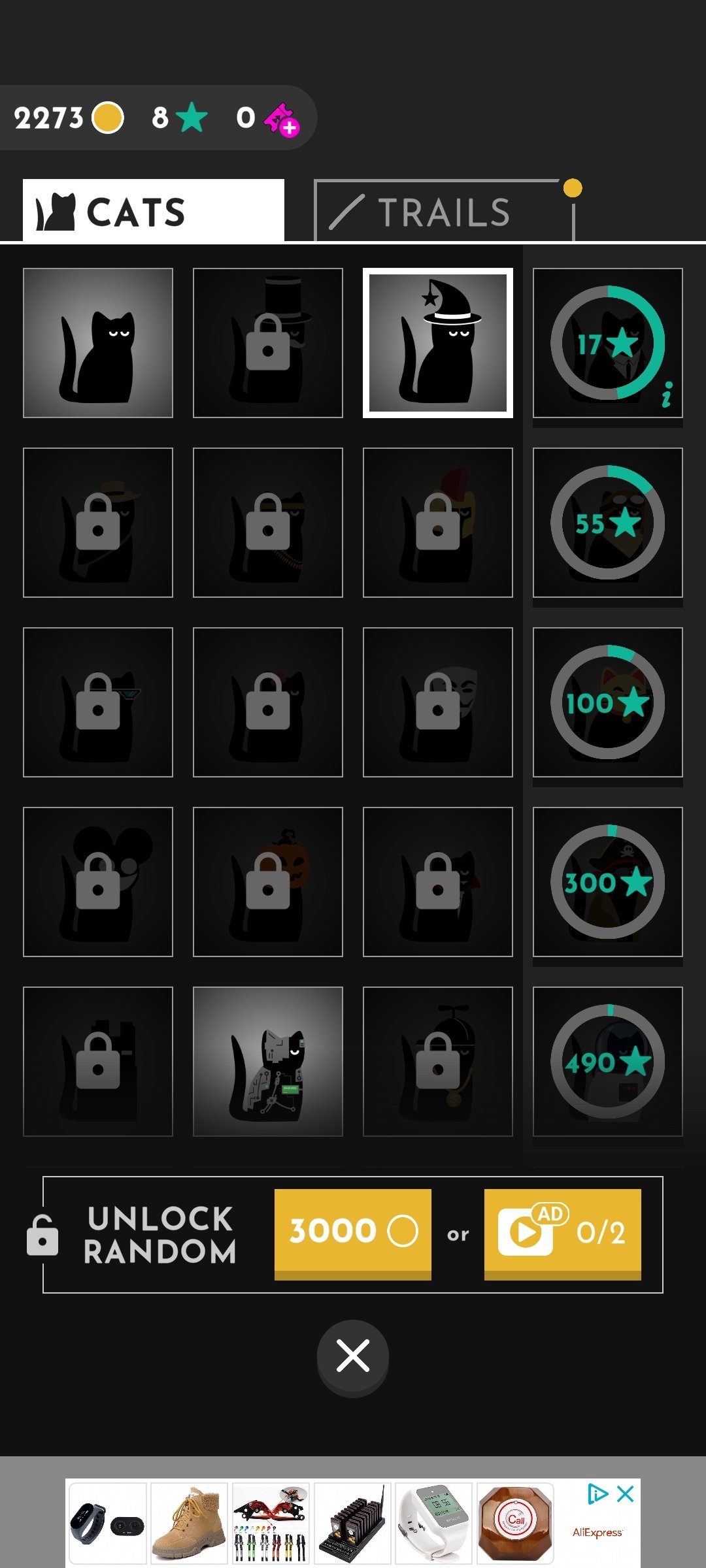The height and width of the screenshot is (1568, 706).
Task: Open the 17 star cat info
Action: (x=667, y=395)
